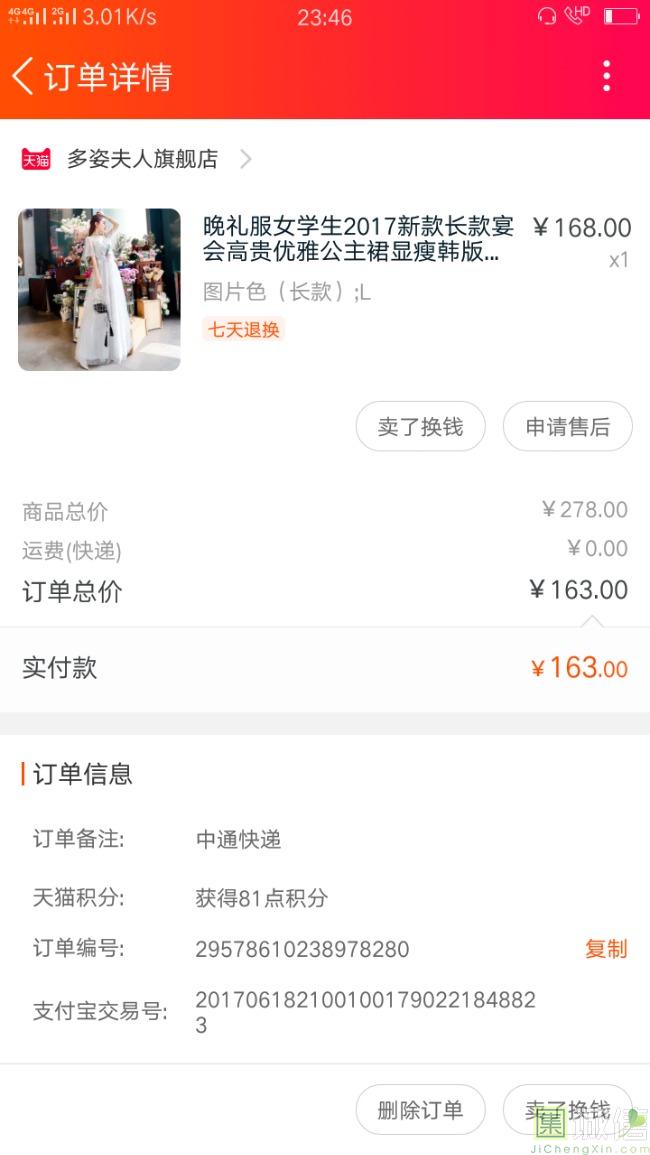
Task: Go back from order details
Action: click(x=24, y=77)
